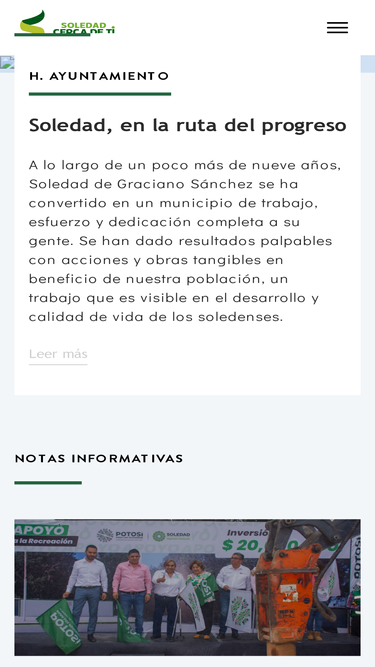
Task: Tap the Leer más link
Action: tap(58, 354)
